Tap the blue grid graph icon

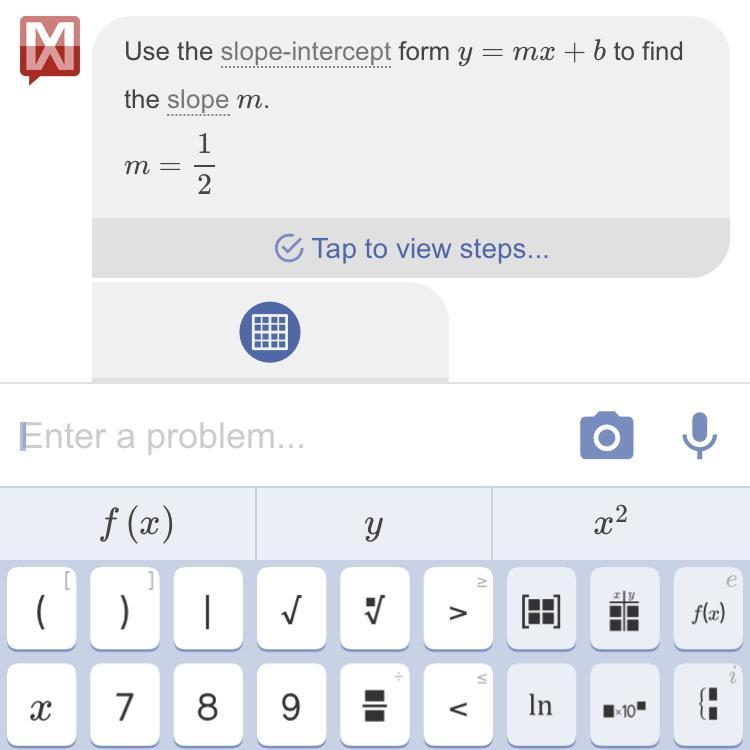(270, 332)
